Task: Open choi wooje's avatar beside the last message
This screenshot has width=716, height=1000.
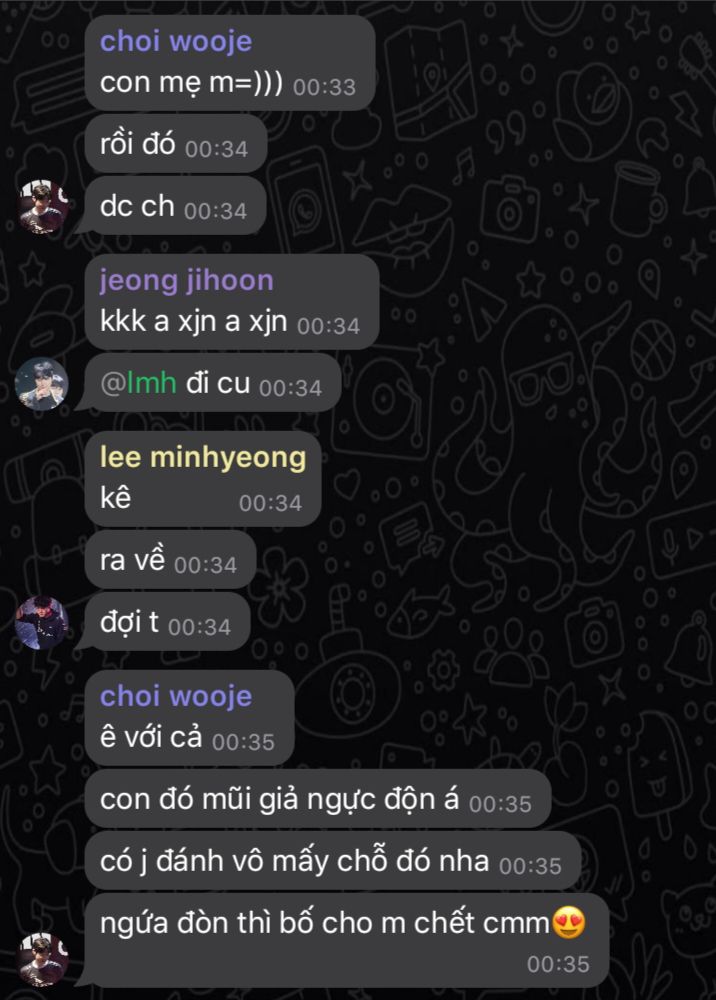Action: click(41, 960)
